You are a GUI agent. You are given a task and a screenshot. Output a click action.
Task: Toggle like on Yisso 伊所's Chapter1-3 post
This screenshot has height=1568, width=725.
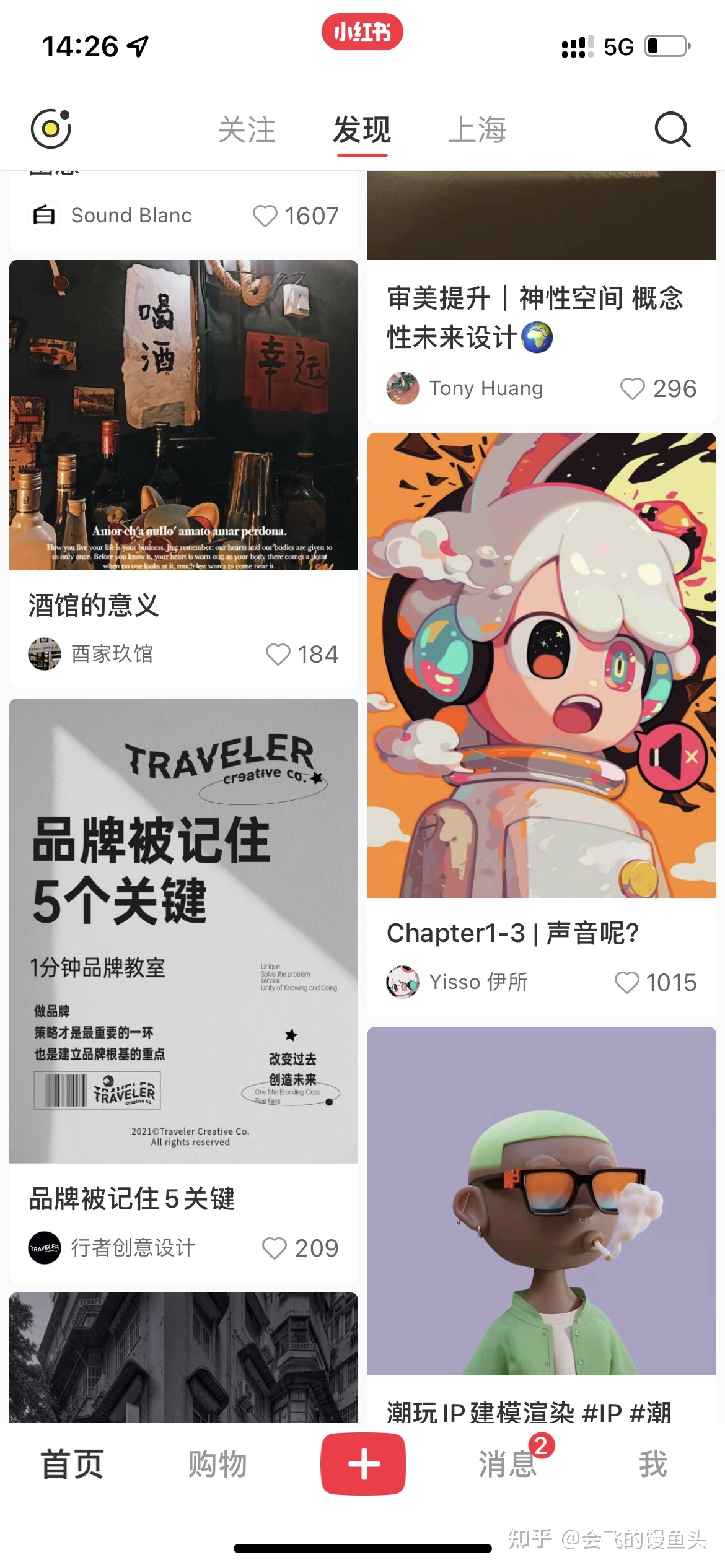626,982
